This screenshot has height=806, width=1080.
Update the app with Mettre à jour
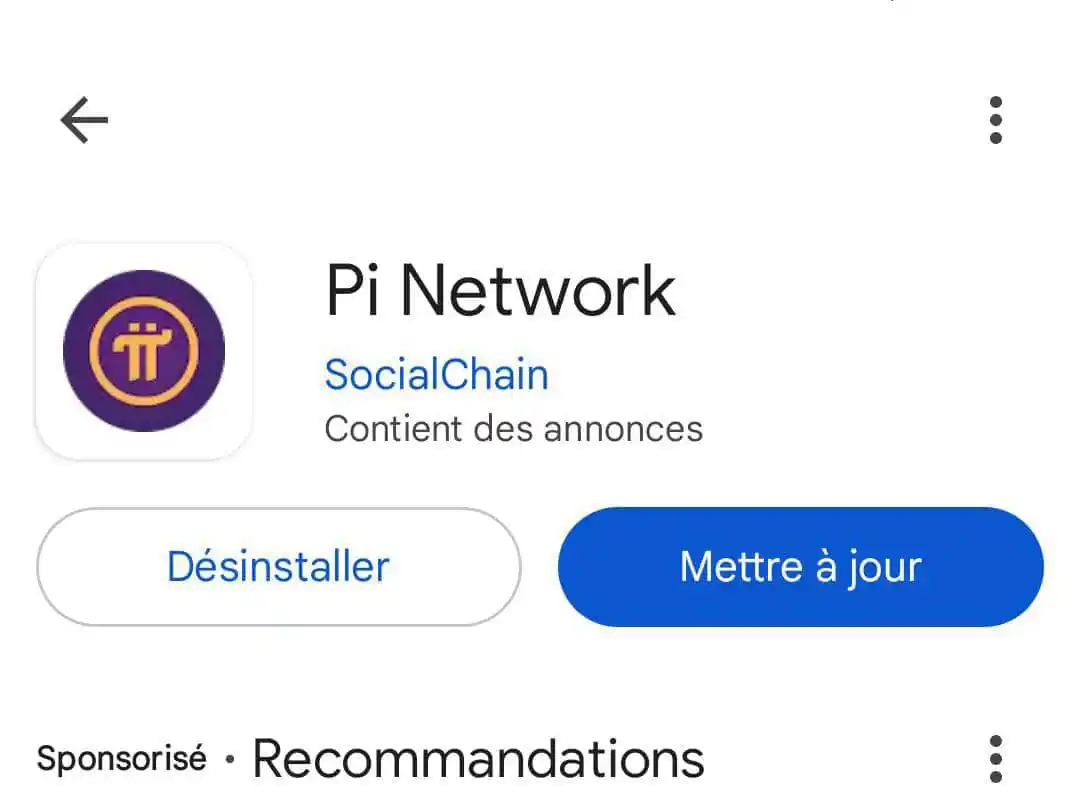(x=800, y=566)
